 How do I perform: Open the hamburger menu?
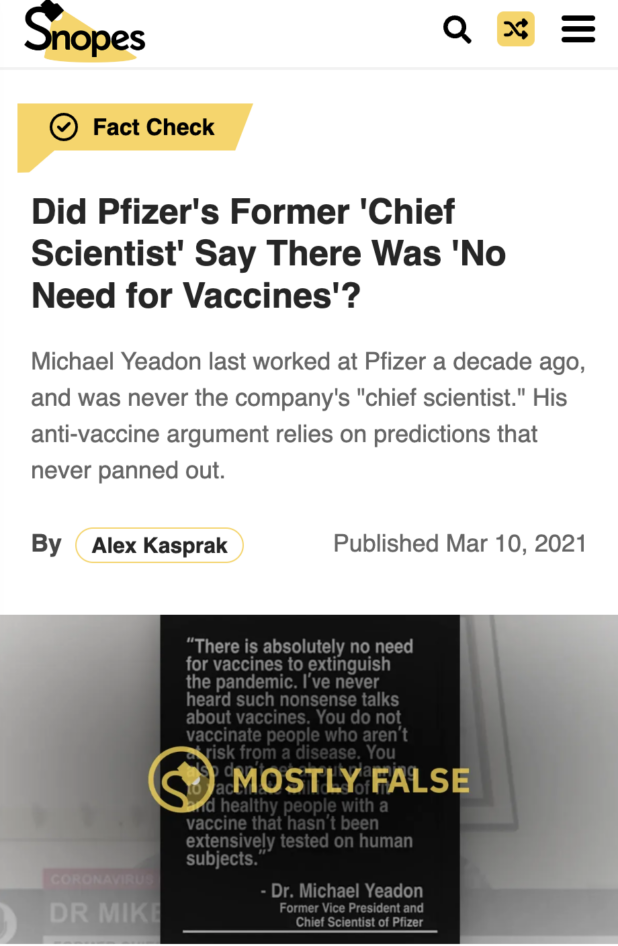tap(578, 29)
